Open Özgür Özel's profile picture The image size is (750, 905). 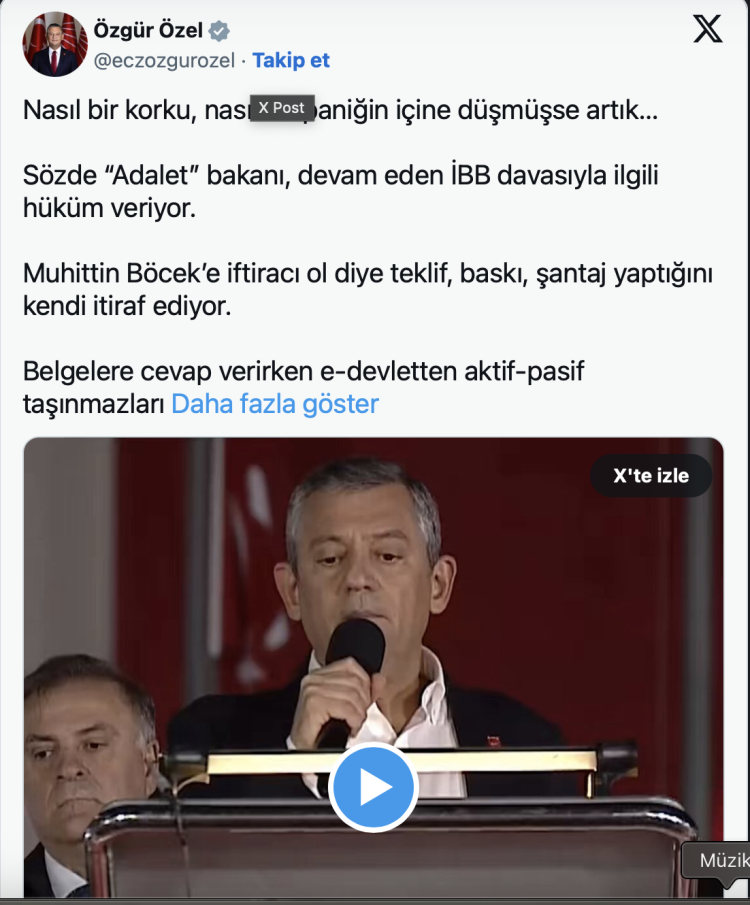click(x=55, y=44)
